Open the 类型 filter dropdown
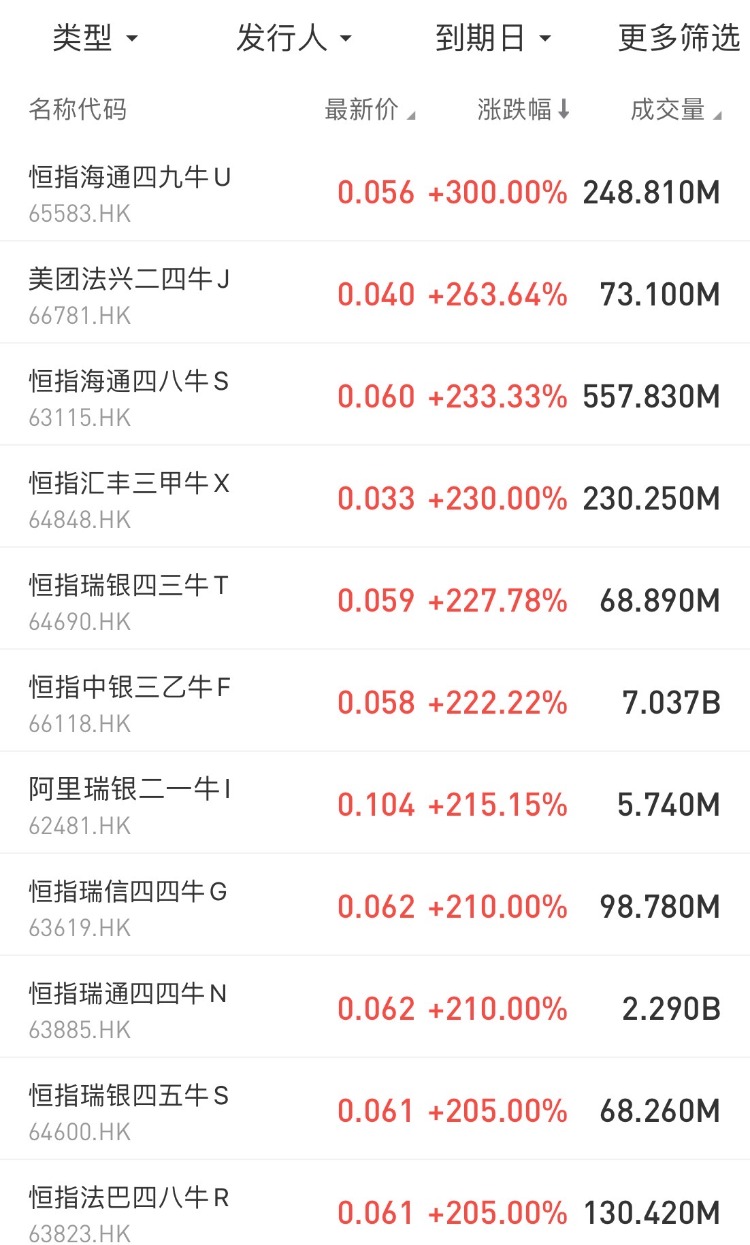This screenshot has width=750, height=1245. tap(95, 39)
